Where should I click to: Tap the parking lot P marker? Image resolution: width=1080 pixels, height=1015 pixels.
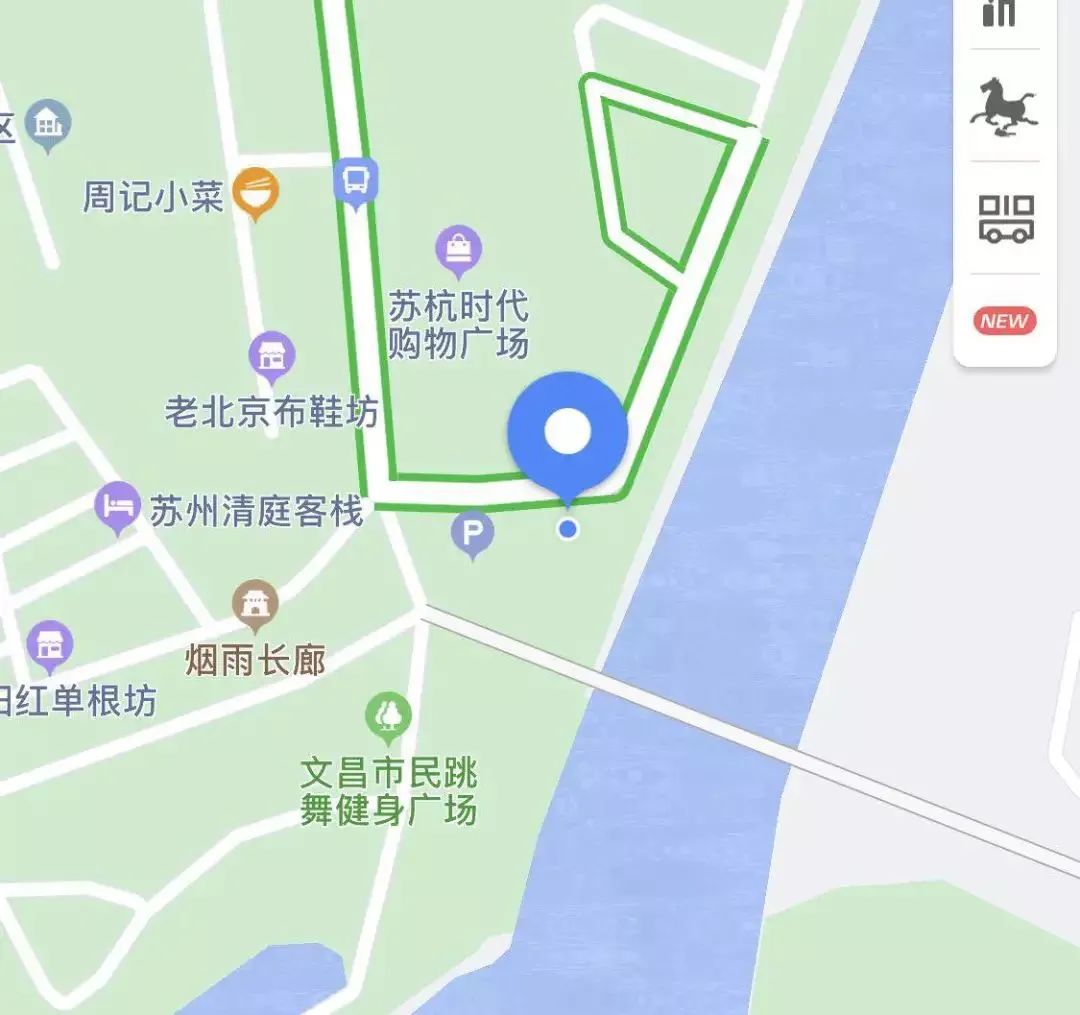click(472, 533)
